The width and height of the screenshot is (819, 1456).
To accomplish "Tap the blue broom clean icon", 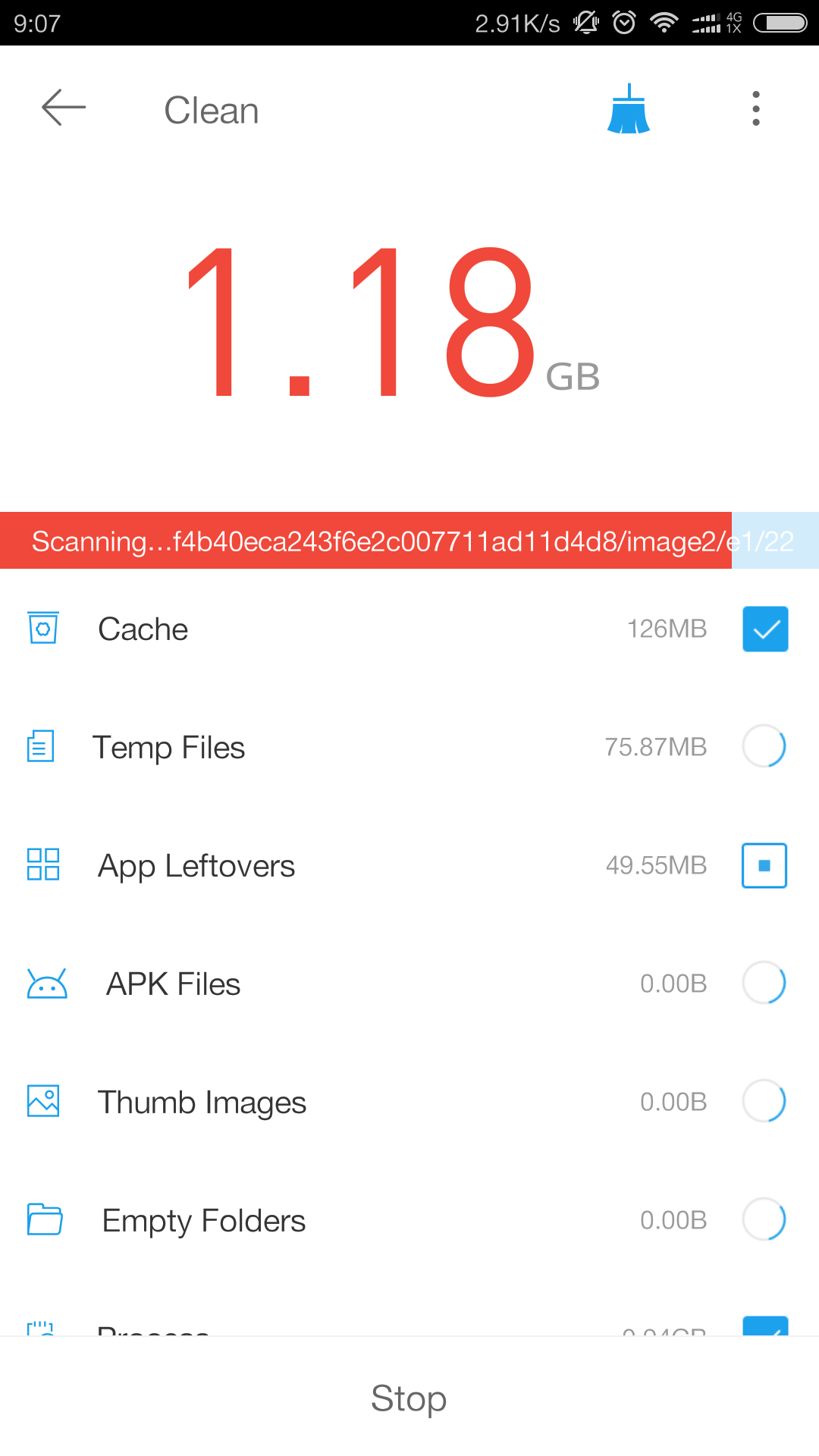I will [x=629, y=109].
